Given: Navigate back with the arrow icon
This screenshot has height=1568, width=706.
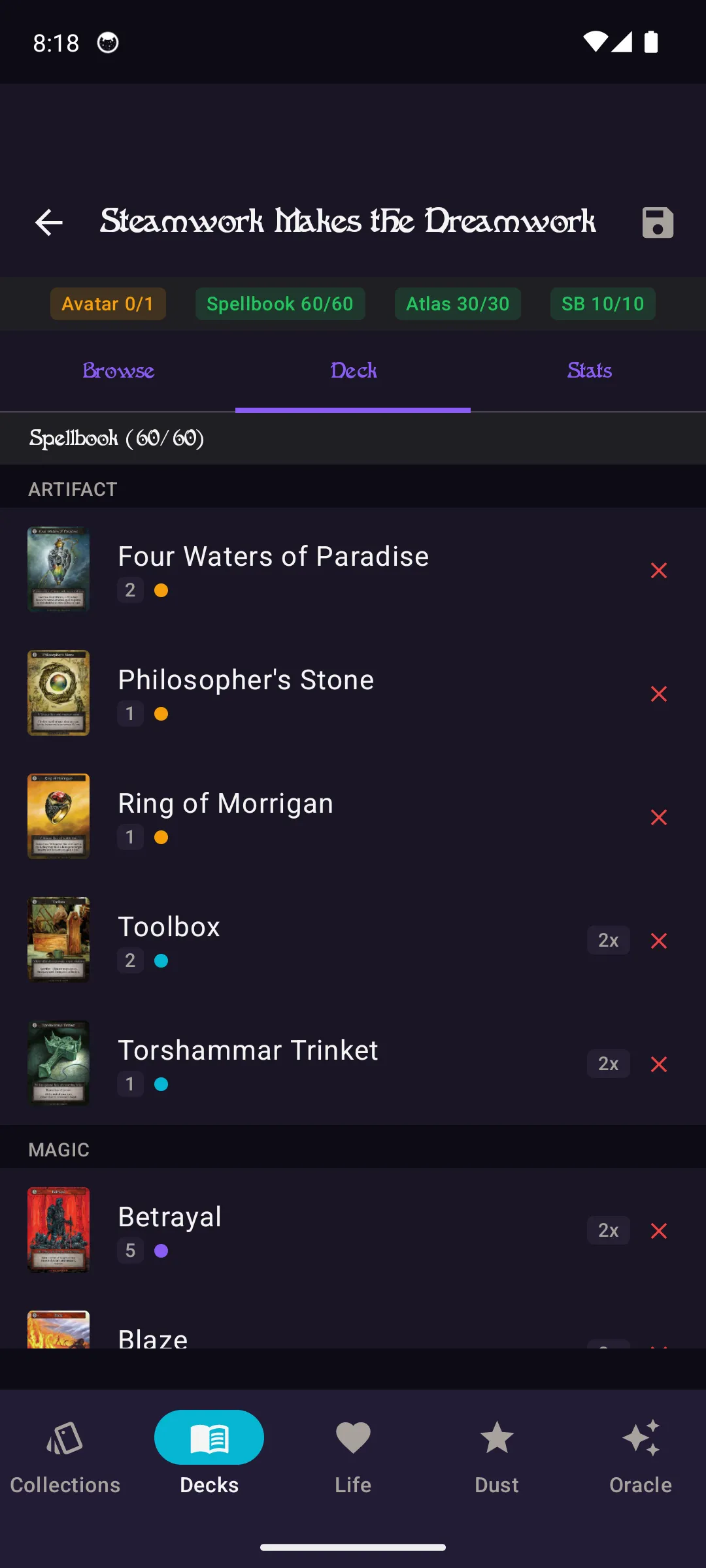Looking at the screenshot, I should tap(49, 223).
